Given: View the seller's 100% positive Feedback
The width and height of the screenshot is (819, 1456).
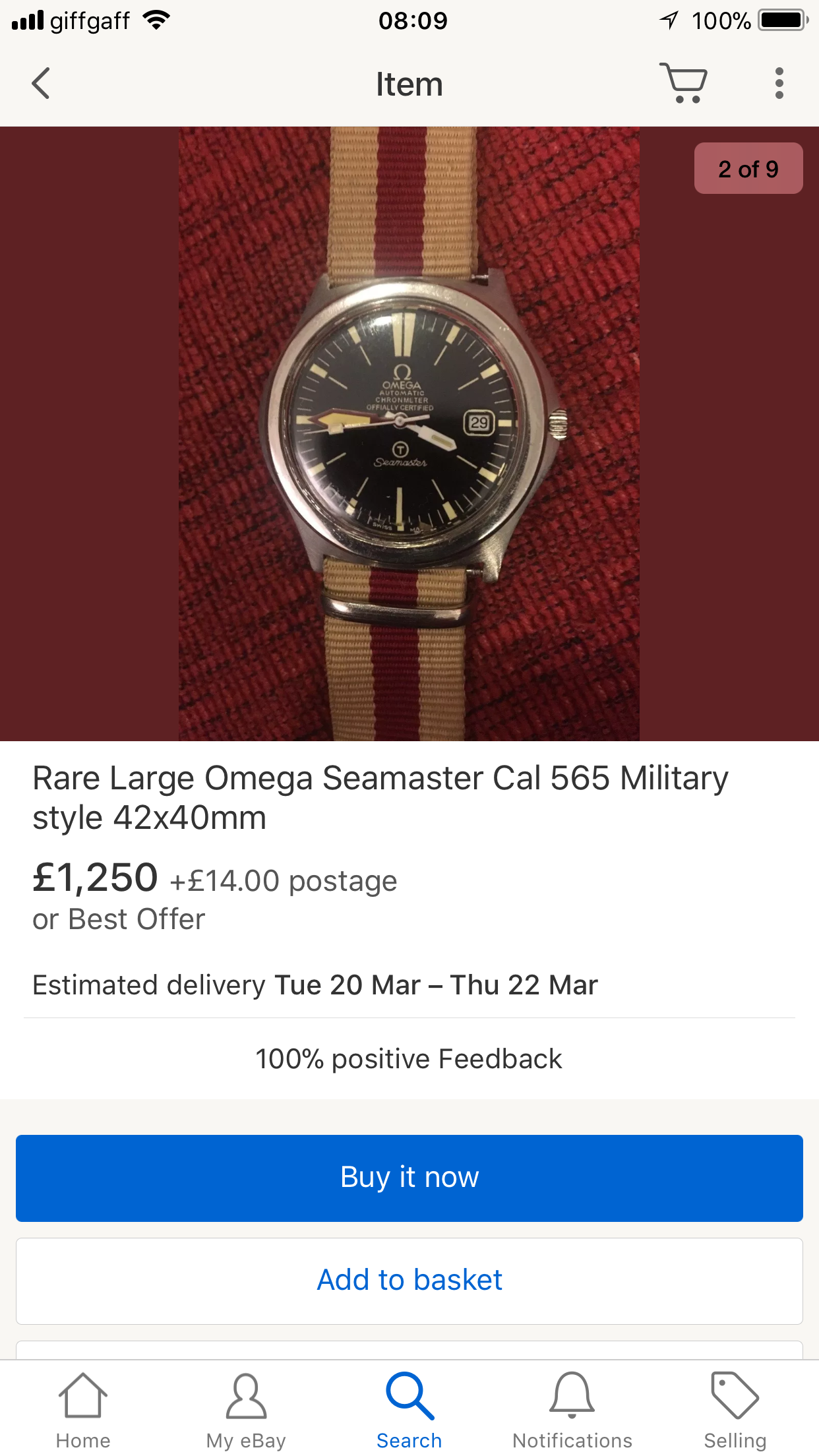Looking at the screenshot, I should pos(409,1059).
